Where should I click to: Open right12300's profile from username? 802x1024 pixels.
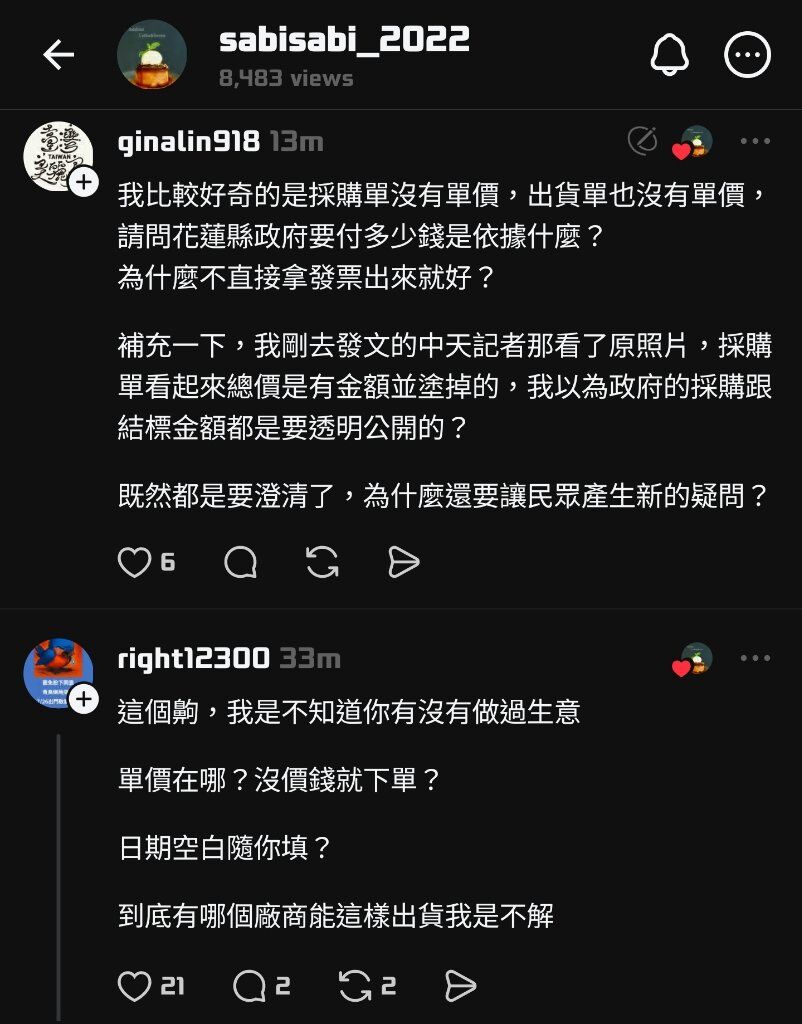coord(193,658)
